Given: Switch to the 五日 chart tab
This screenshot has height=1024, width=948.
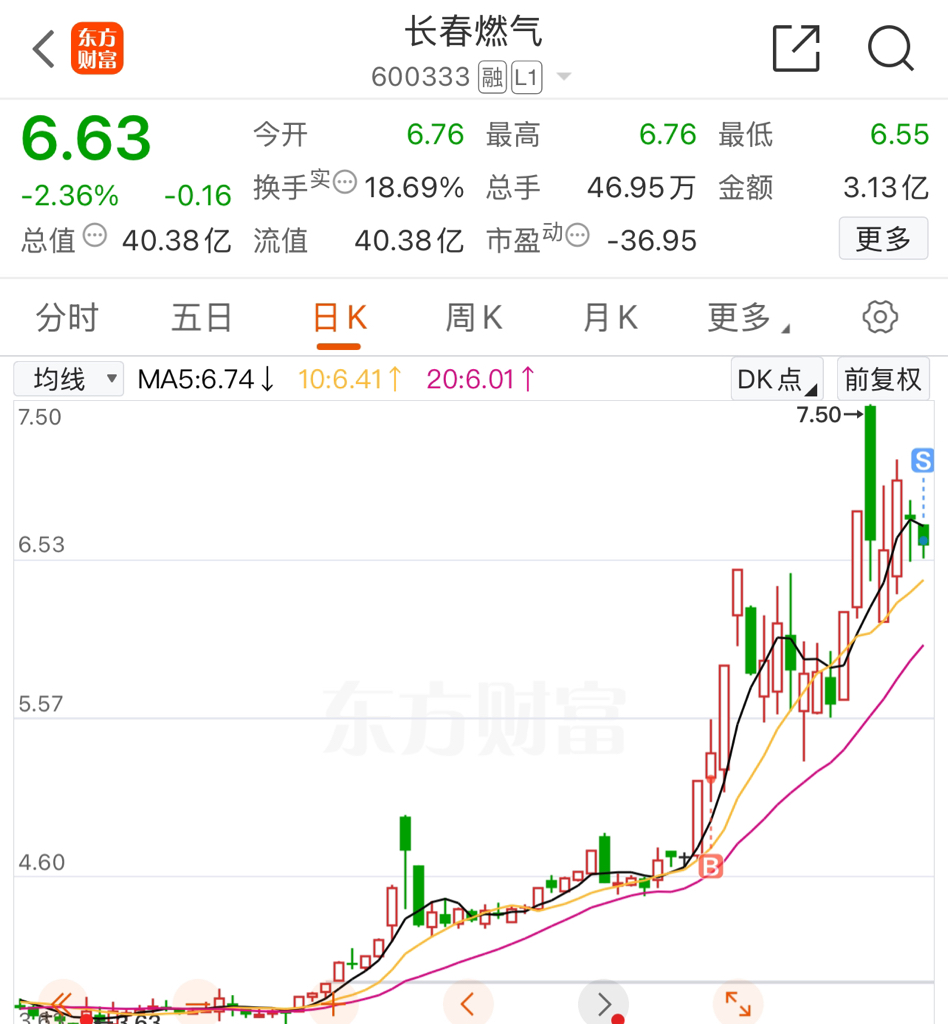Looking at the screenshot, I should pyautogui.click(x=201, y=318).
